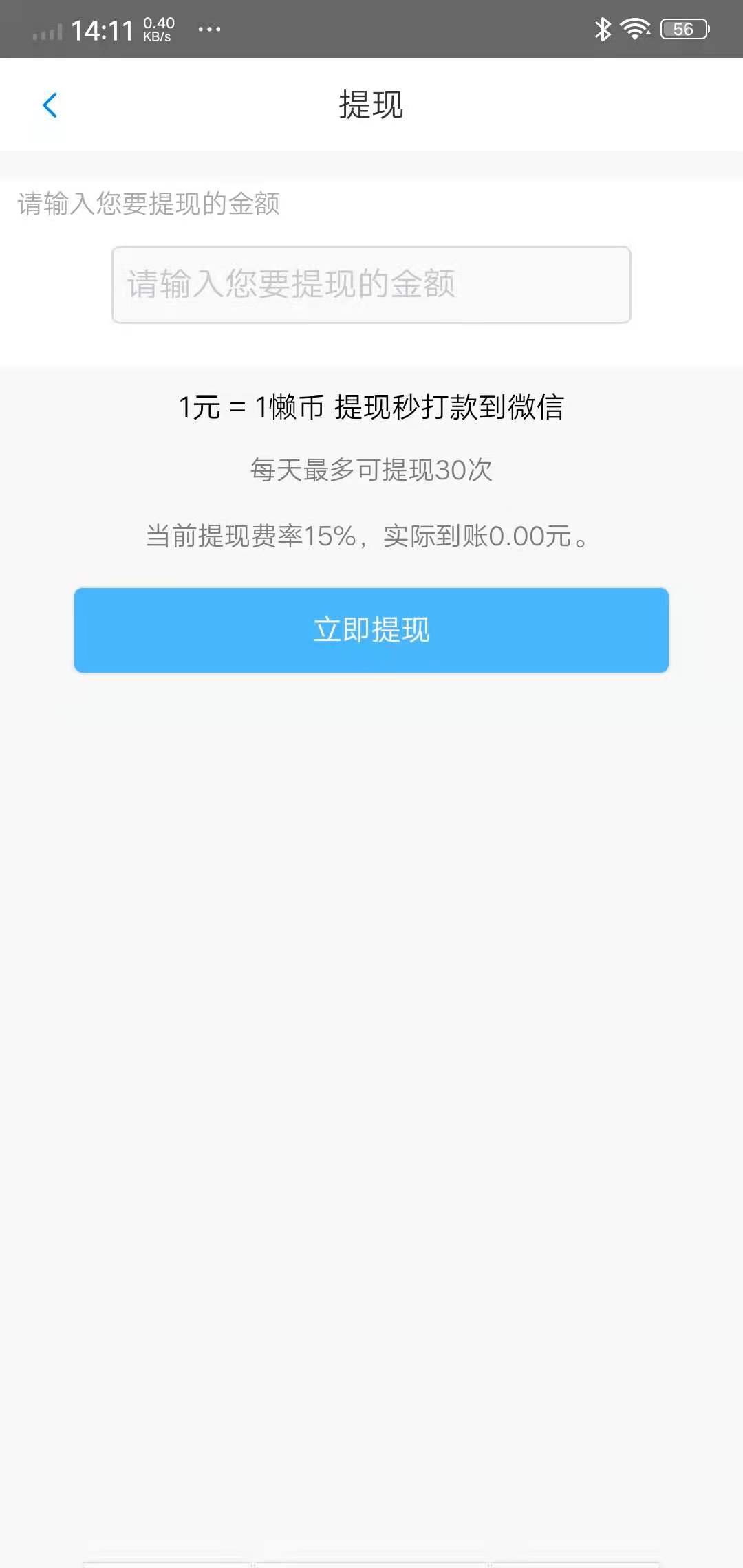
Task: Click the battery indicator showing 56
Action: 683,29
